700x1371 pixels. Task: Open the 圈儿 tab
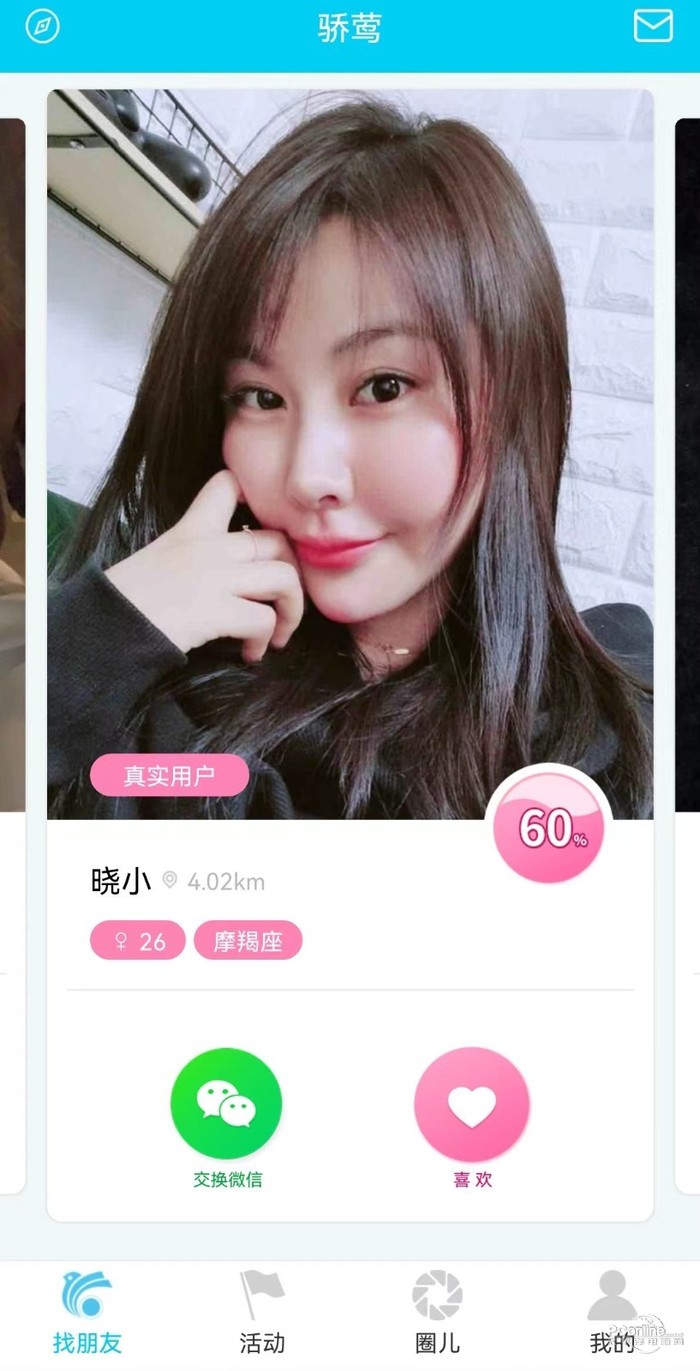[437, 1312]
